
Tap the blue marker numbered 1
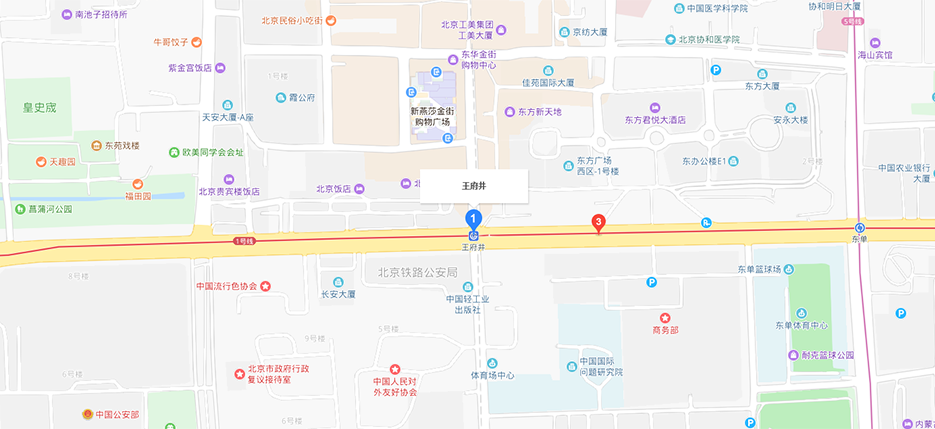(474, 217)
